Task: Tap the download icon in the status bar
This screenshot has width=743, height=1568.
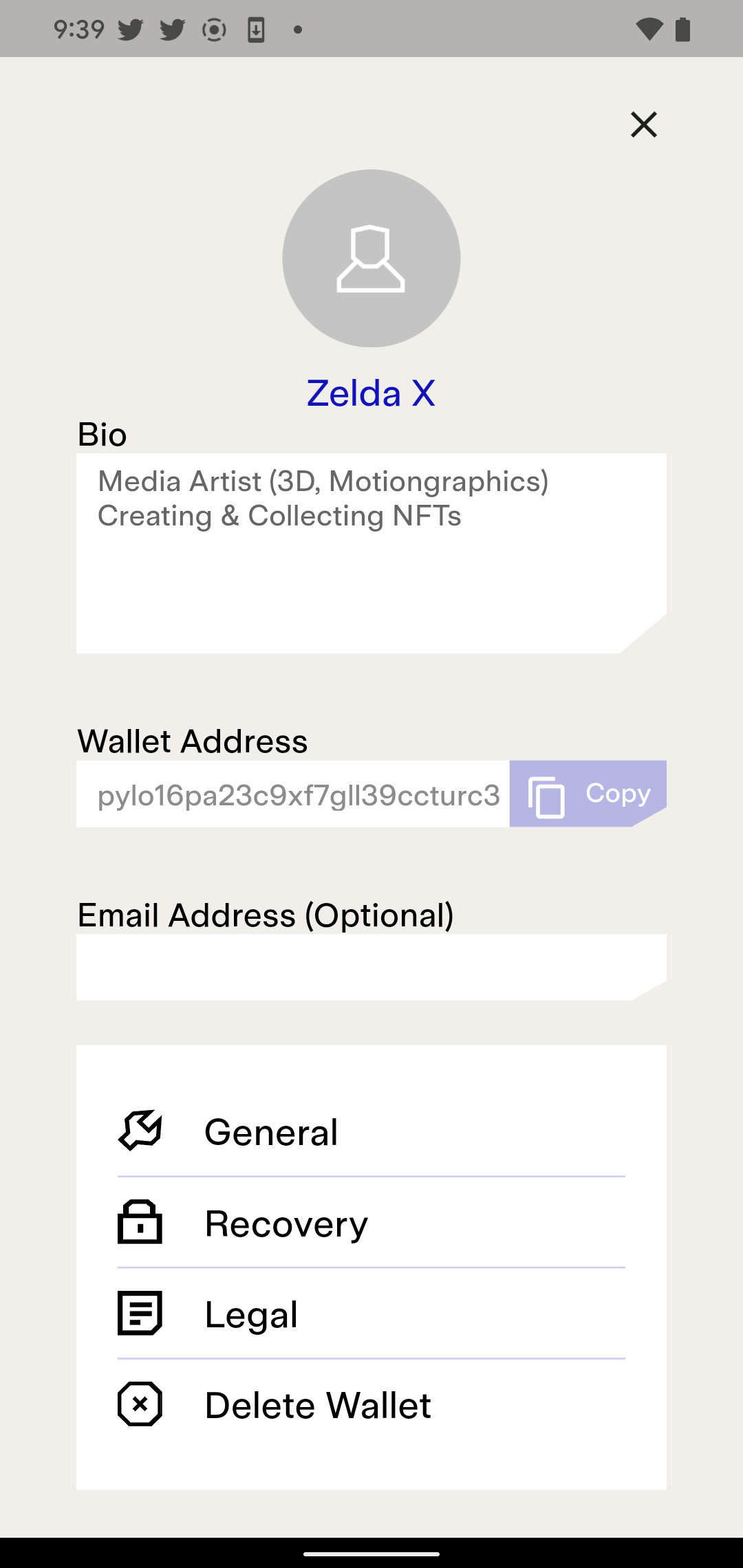Action: (257, 28)
